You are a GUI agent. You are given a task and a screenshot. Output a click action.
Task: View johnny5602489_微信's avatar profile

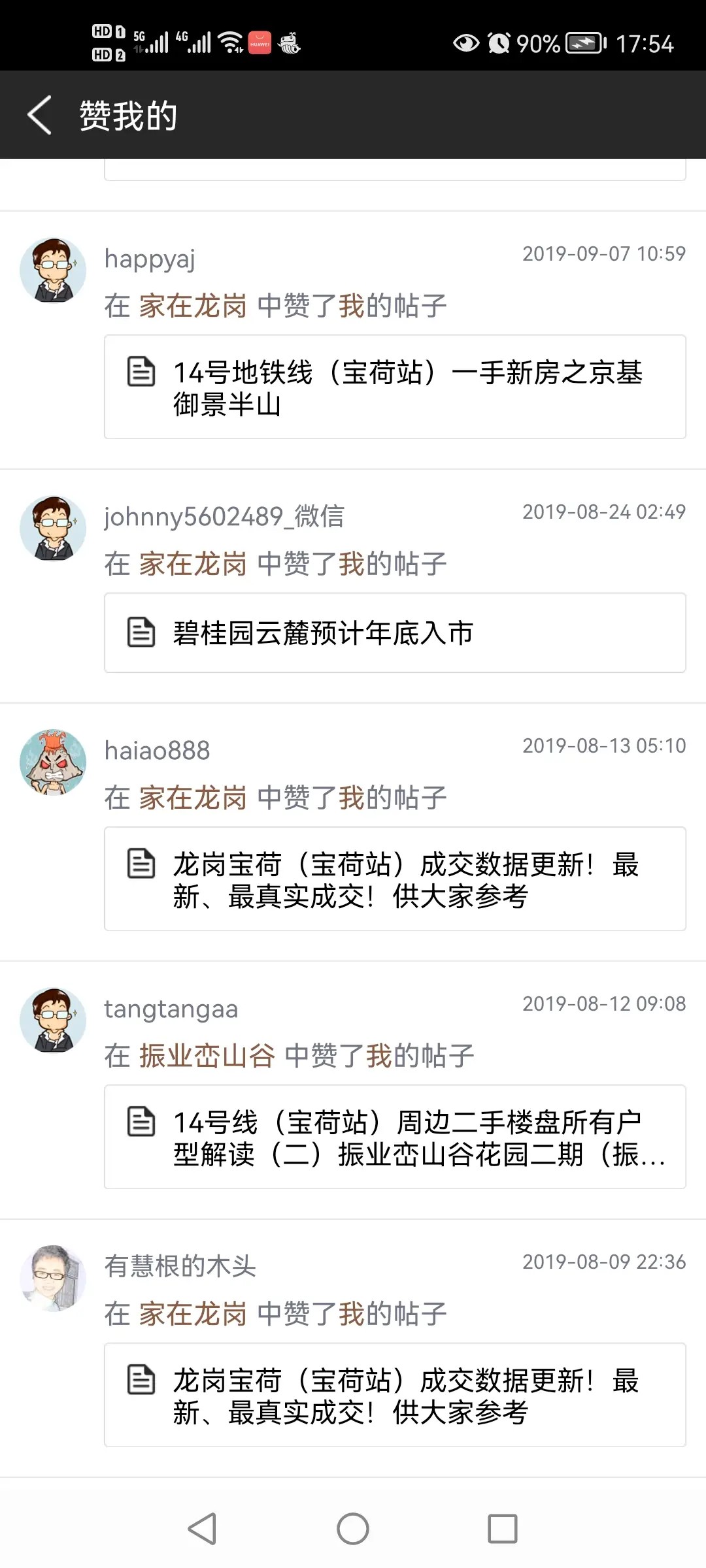coord(53,528)
